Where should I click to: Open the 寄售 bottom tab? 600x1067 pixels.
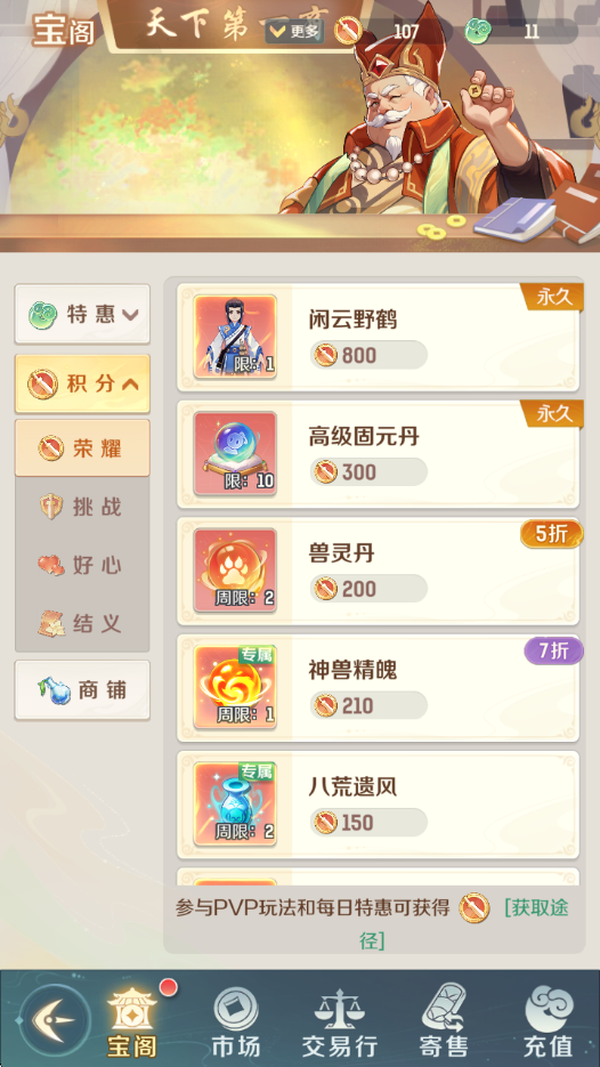pos(444,1019)
